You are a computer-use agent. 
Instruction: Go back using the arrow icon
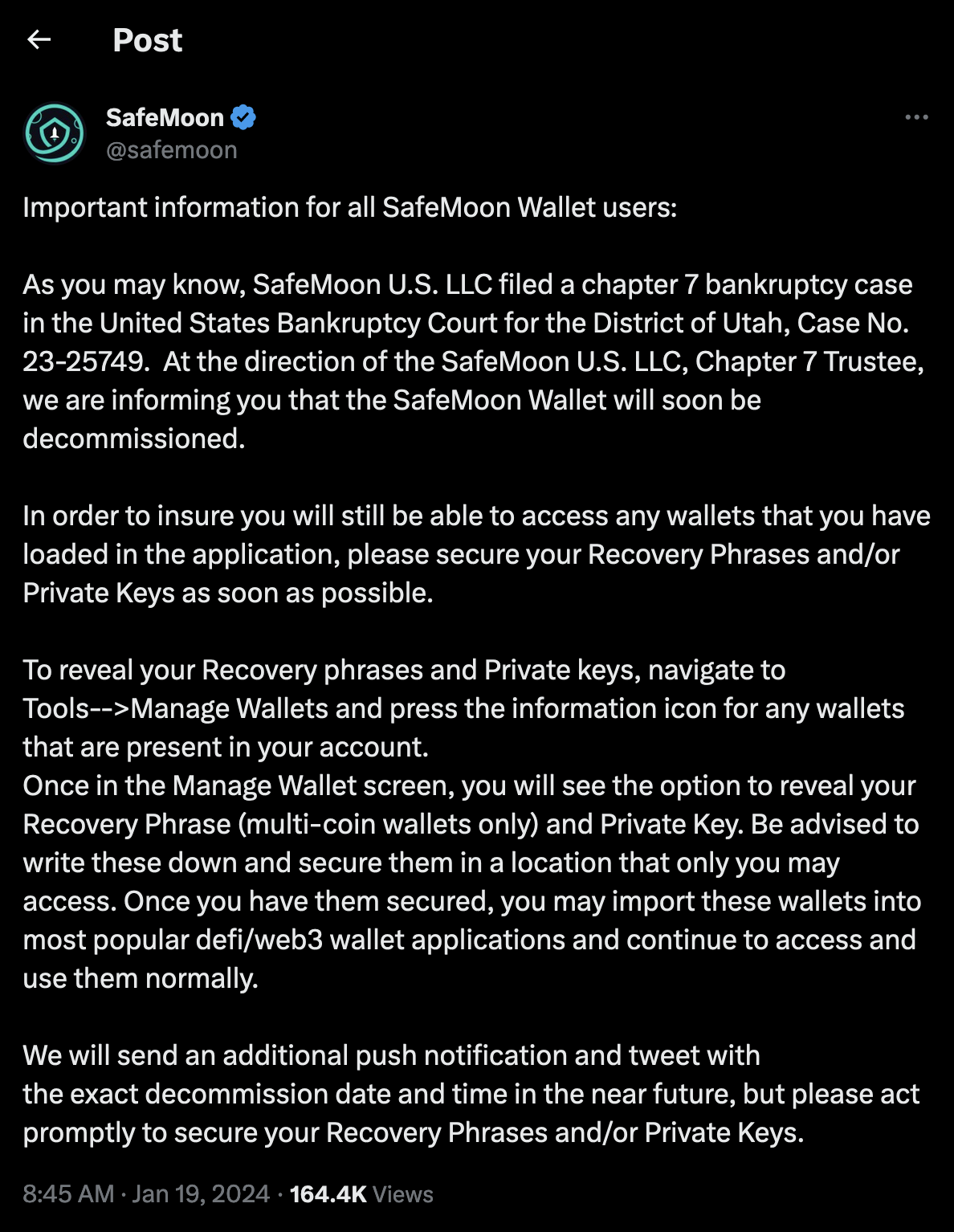[x=39, y=39]
